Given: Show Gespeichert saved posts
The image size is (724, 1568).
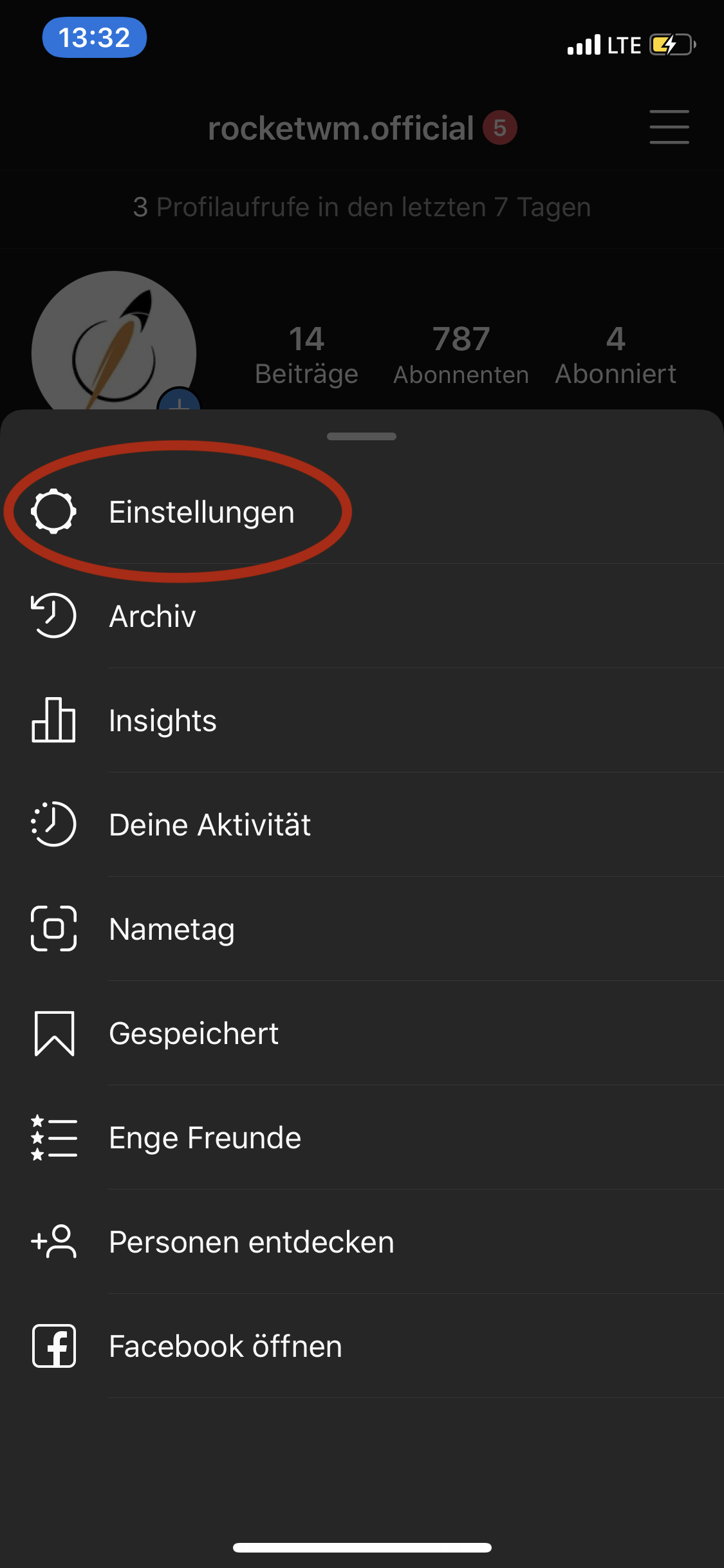Looking at the screenshot, I should 362,1034.
